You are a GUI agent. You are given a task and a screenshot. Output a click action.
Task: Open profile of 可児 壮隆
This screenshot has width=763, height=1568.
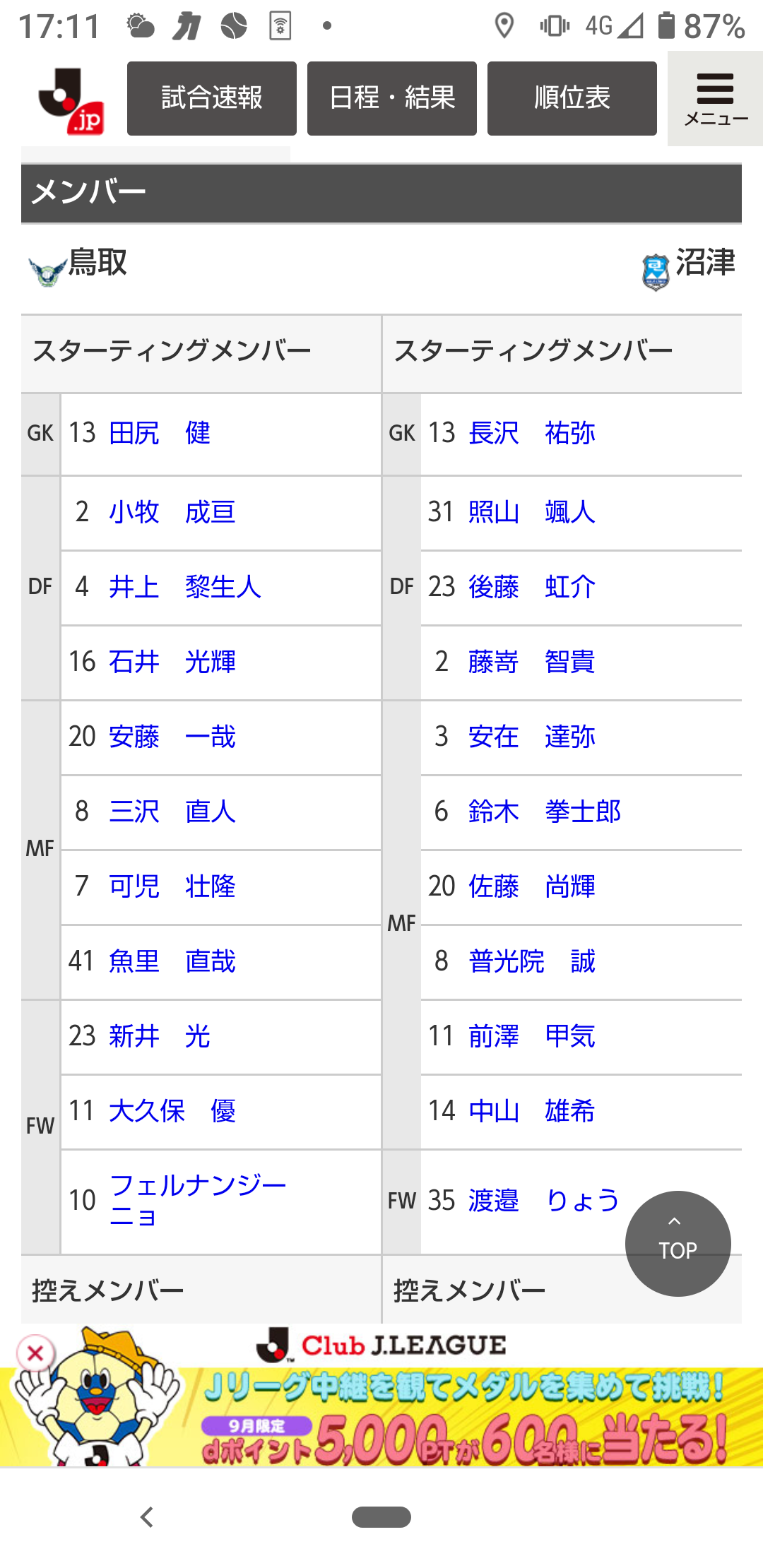click(x=172, y=886)
